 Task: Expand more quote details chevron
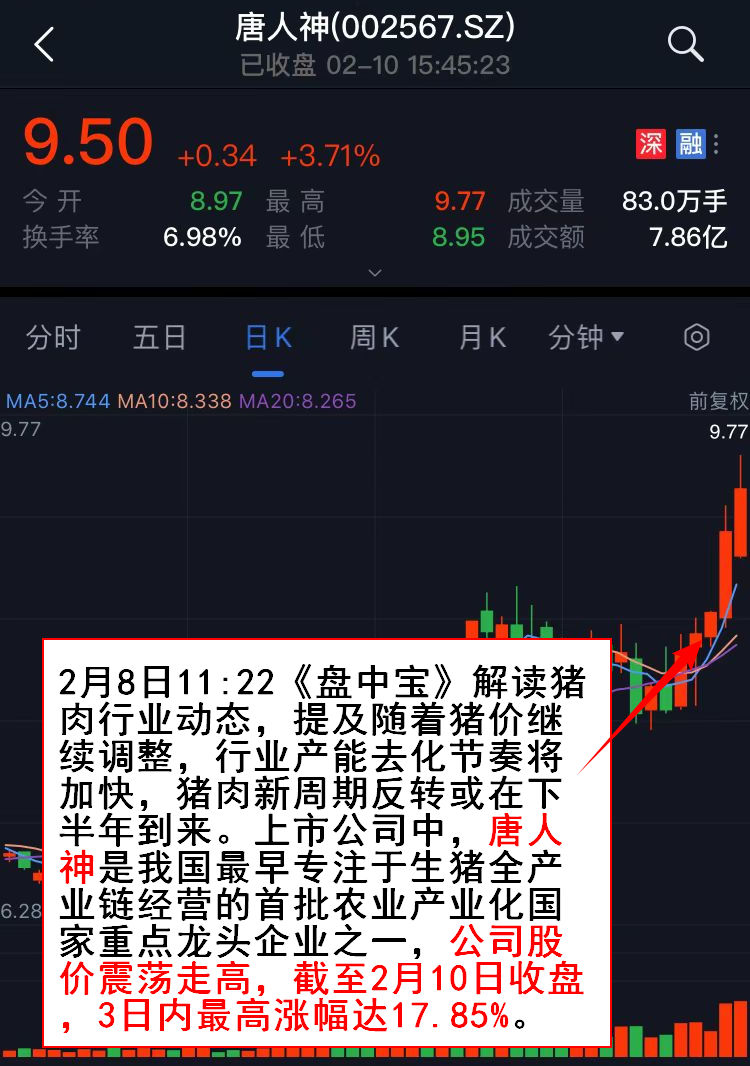coord(375,272)
